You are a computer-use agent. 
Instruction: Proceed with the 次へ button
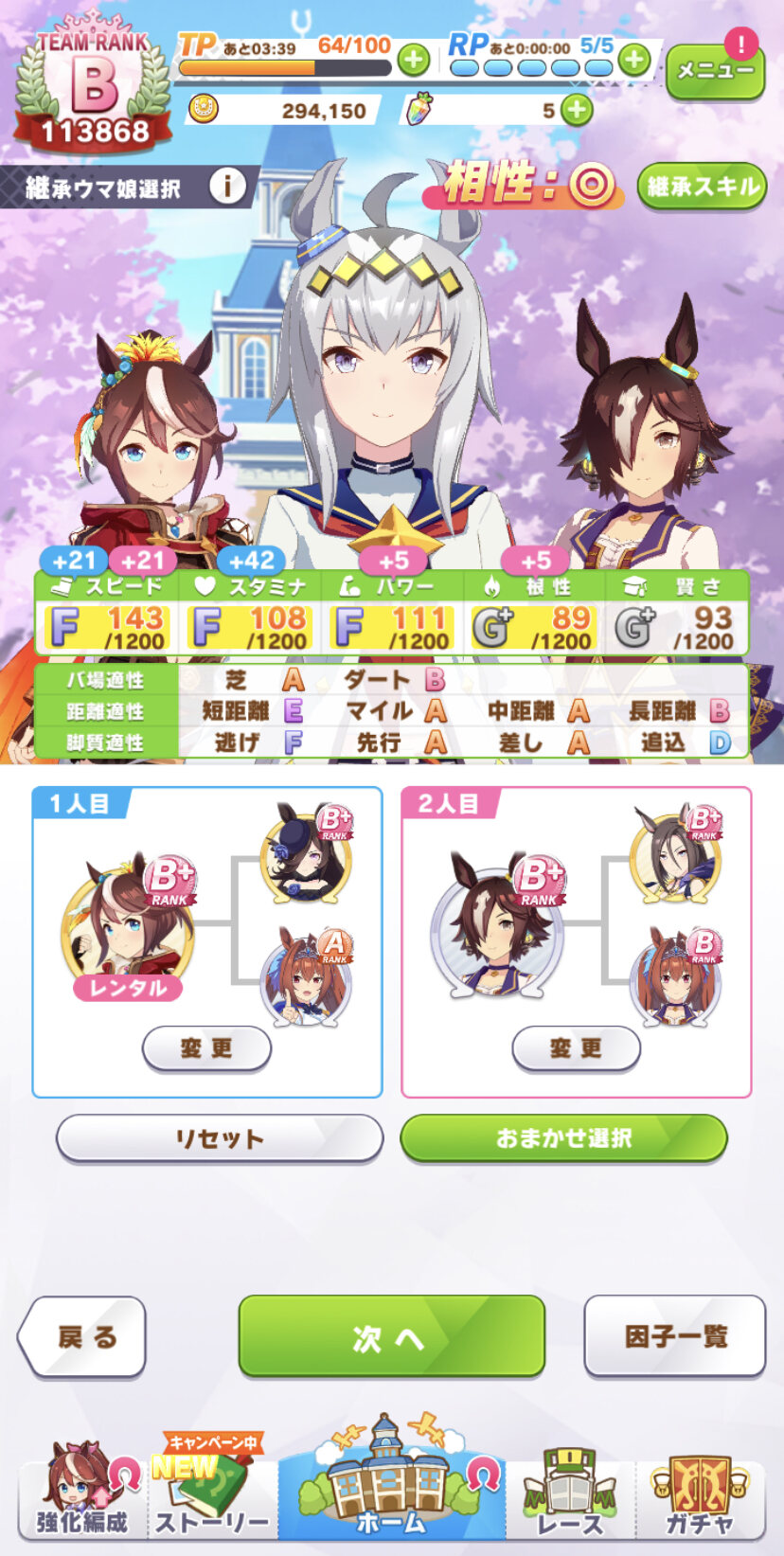(x=391, y=1336)
